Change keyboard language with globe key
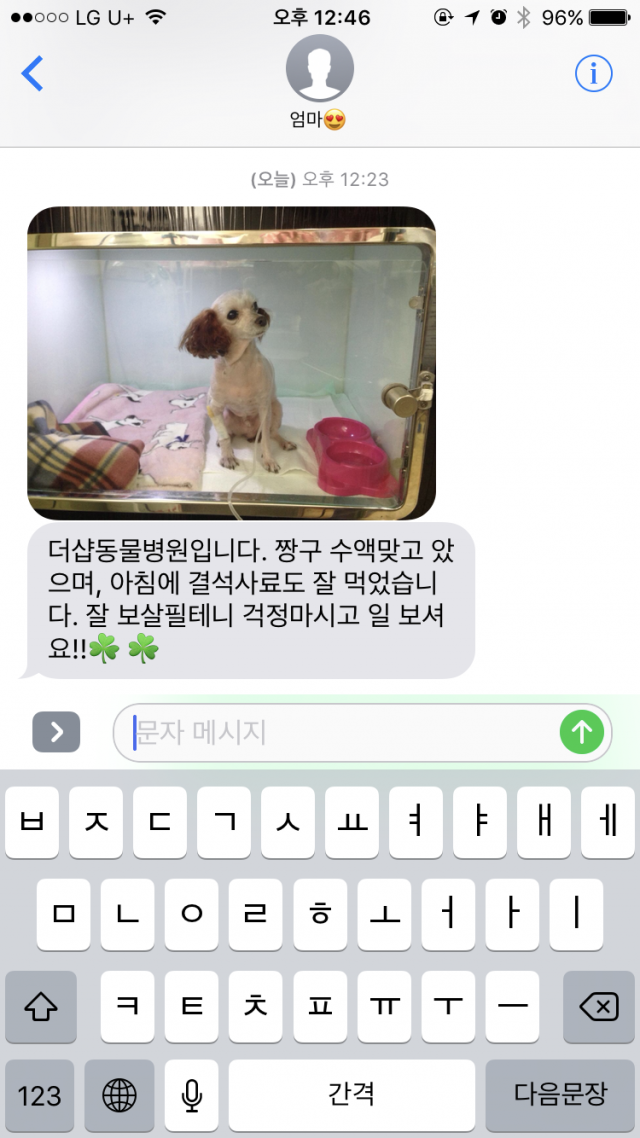Image resolution: width=640 pixels, height=1138 pixels. [120, 1095]
